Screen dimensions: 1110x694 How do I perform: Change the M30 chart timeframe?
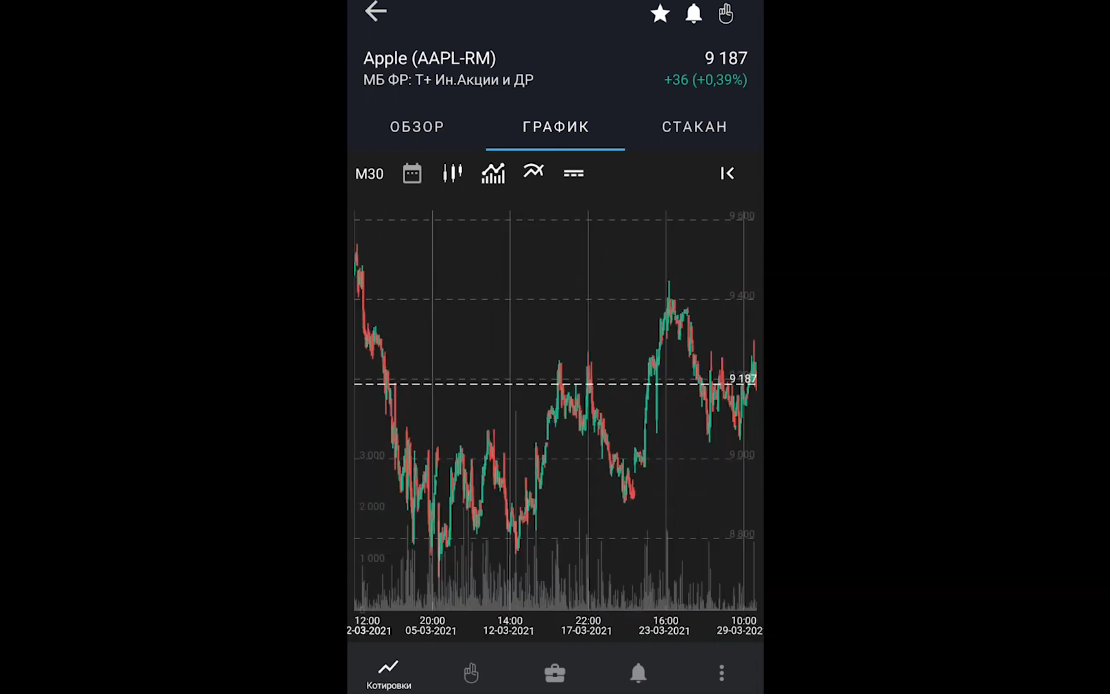369,174
